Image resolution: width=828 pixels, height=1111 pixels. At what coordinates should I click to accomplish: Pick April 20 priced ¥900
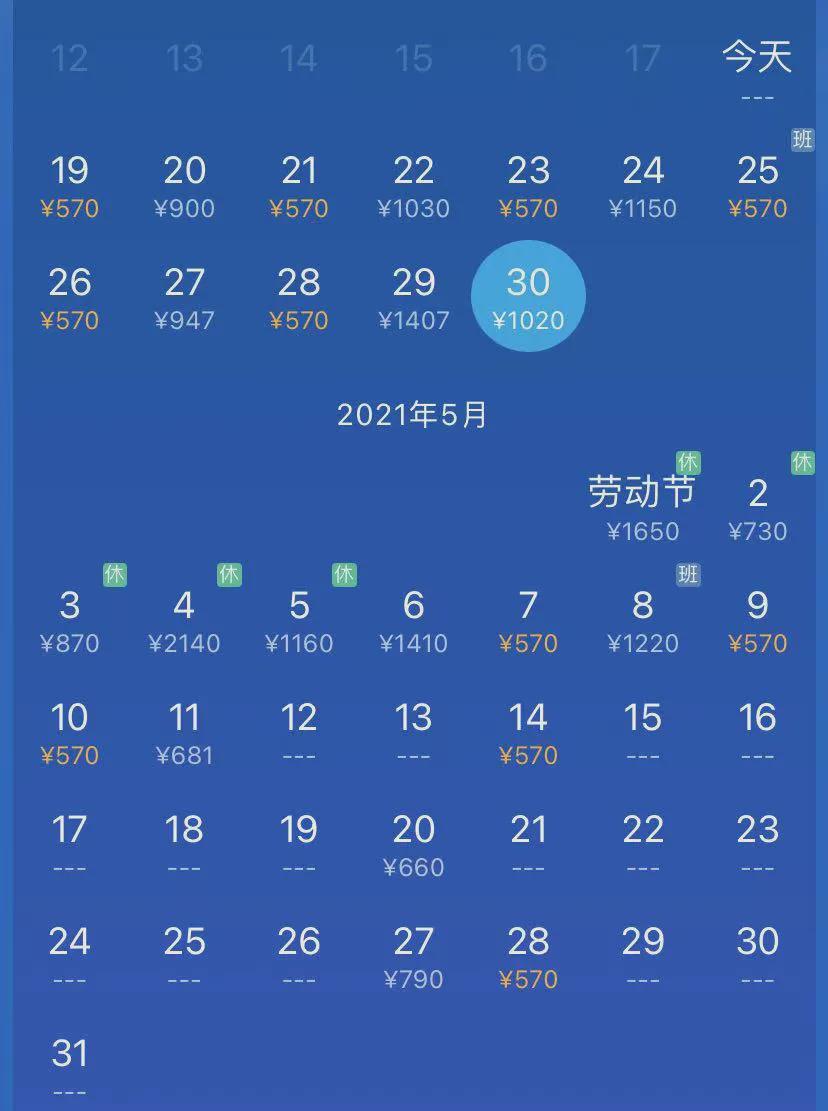[x=184, y=184]
